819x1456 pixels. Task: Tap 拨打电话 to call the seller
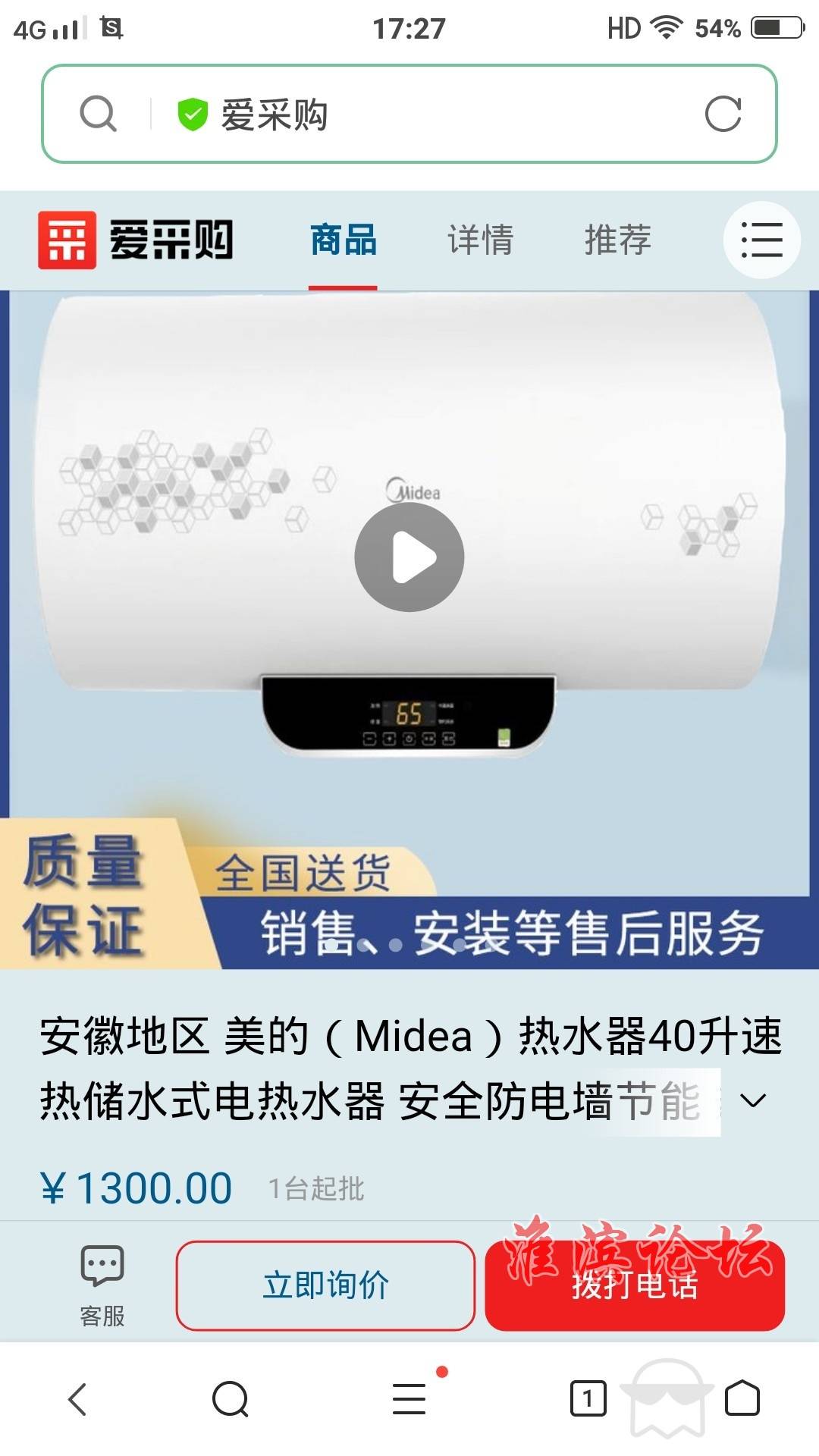coord(635,1287)
